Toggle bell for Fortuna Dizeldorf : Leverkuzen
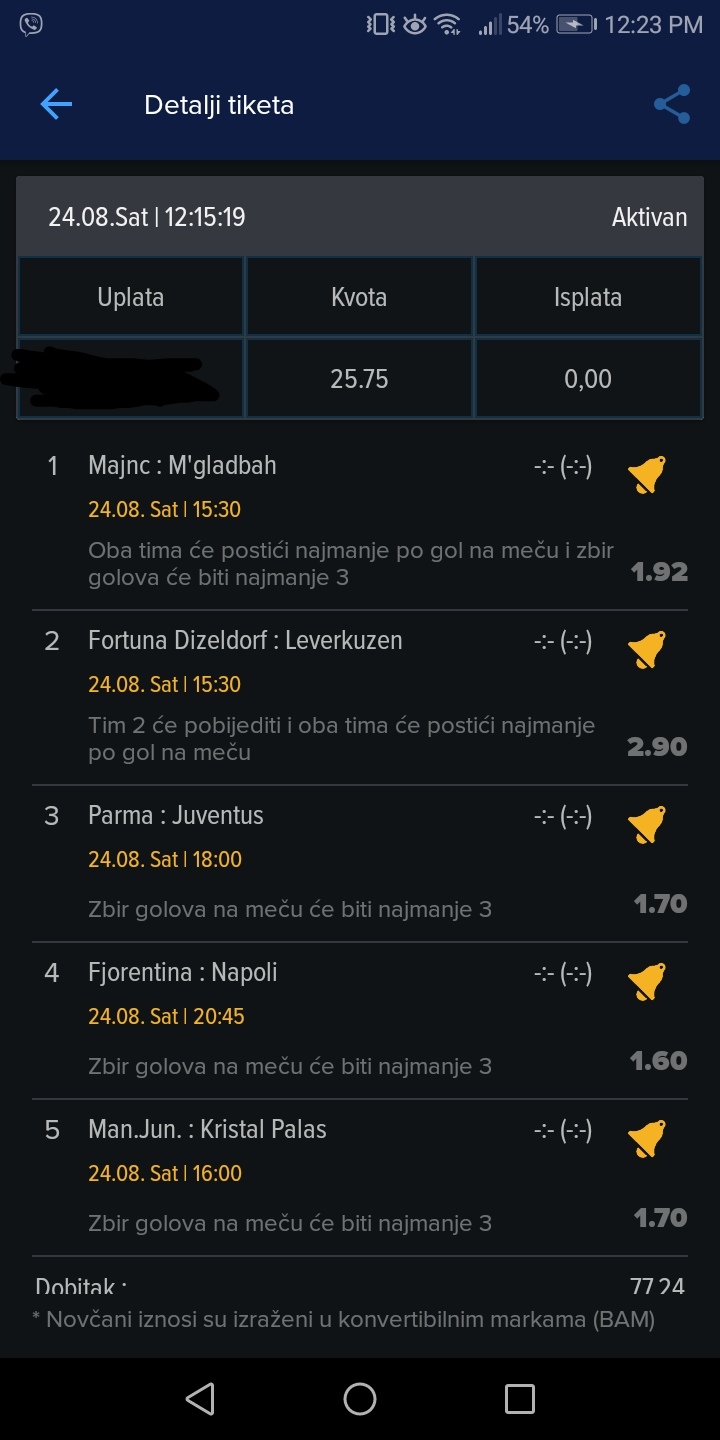Image resolution: width=720 pixels, height=1440 pixels. click(647, 650)
